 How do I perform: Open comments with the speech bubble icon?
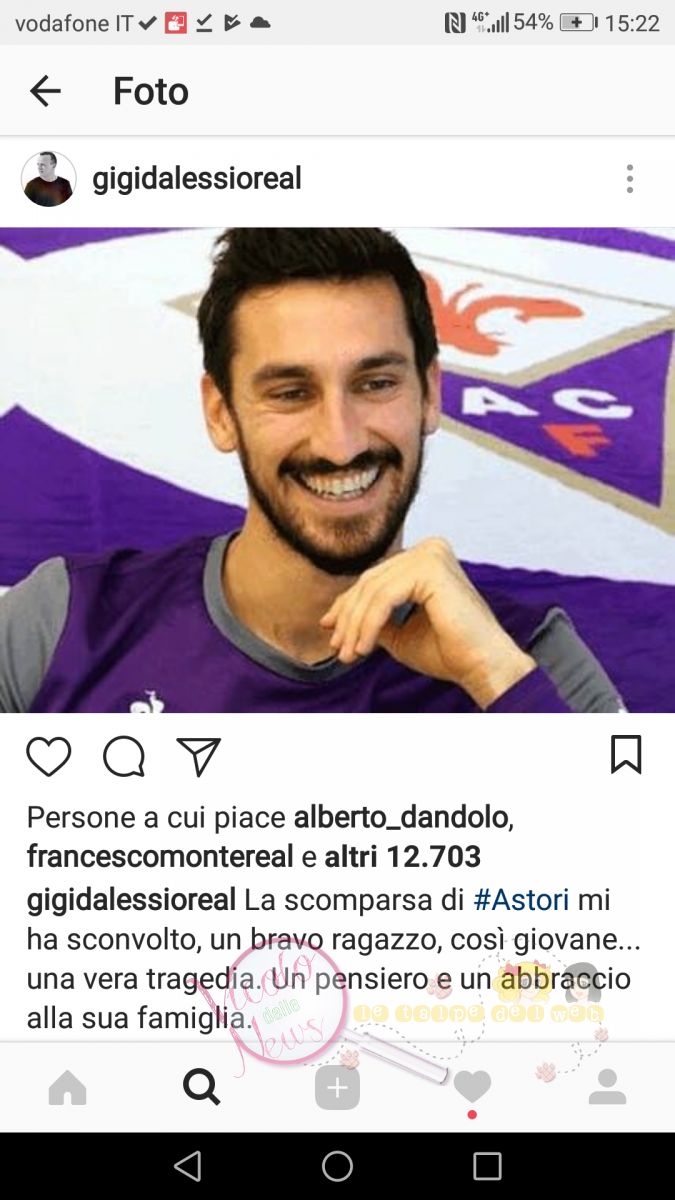coord(124,757)
